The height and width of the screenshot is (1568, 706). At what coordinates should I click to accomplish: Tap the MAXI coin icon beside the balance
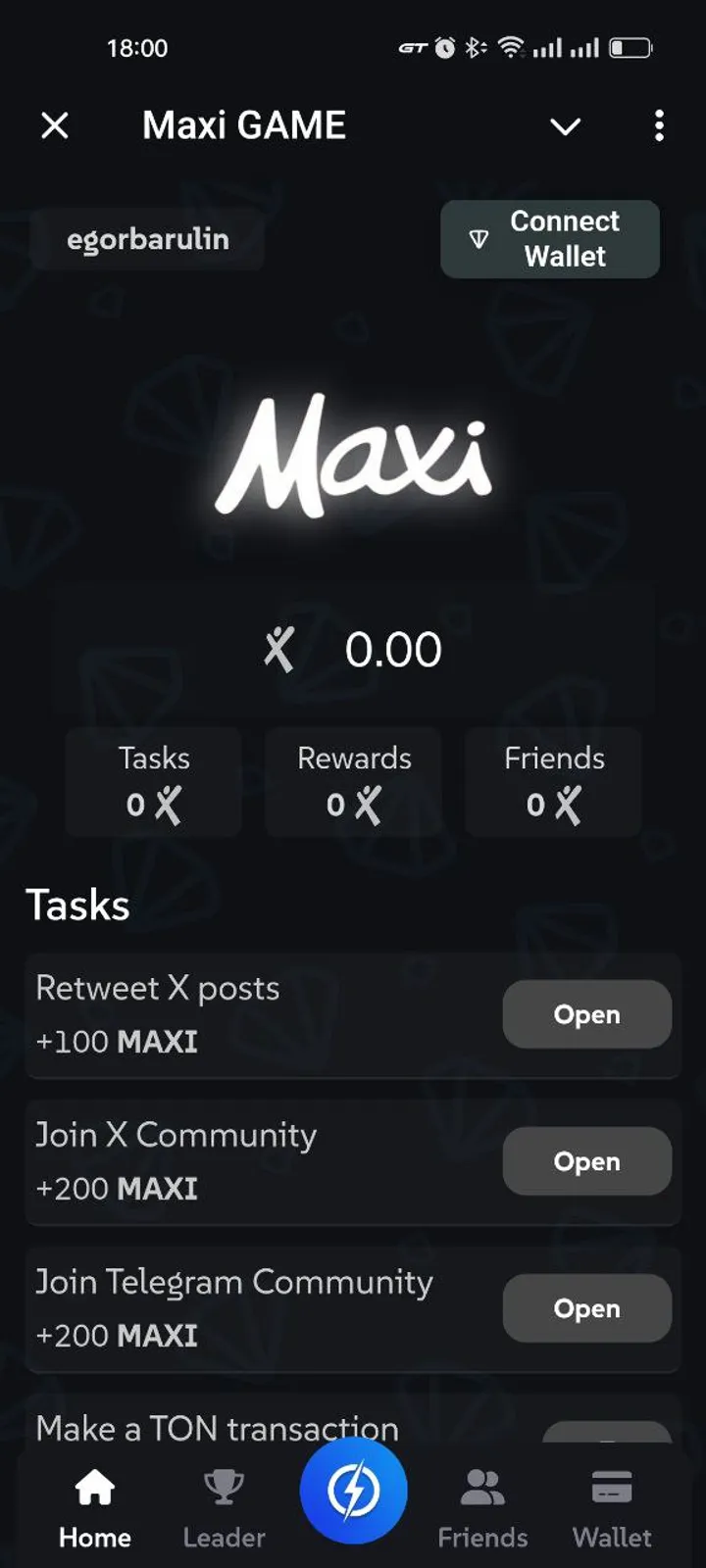[279, 648]
